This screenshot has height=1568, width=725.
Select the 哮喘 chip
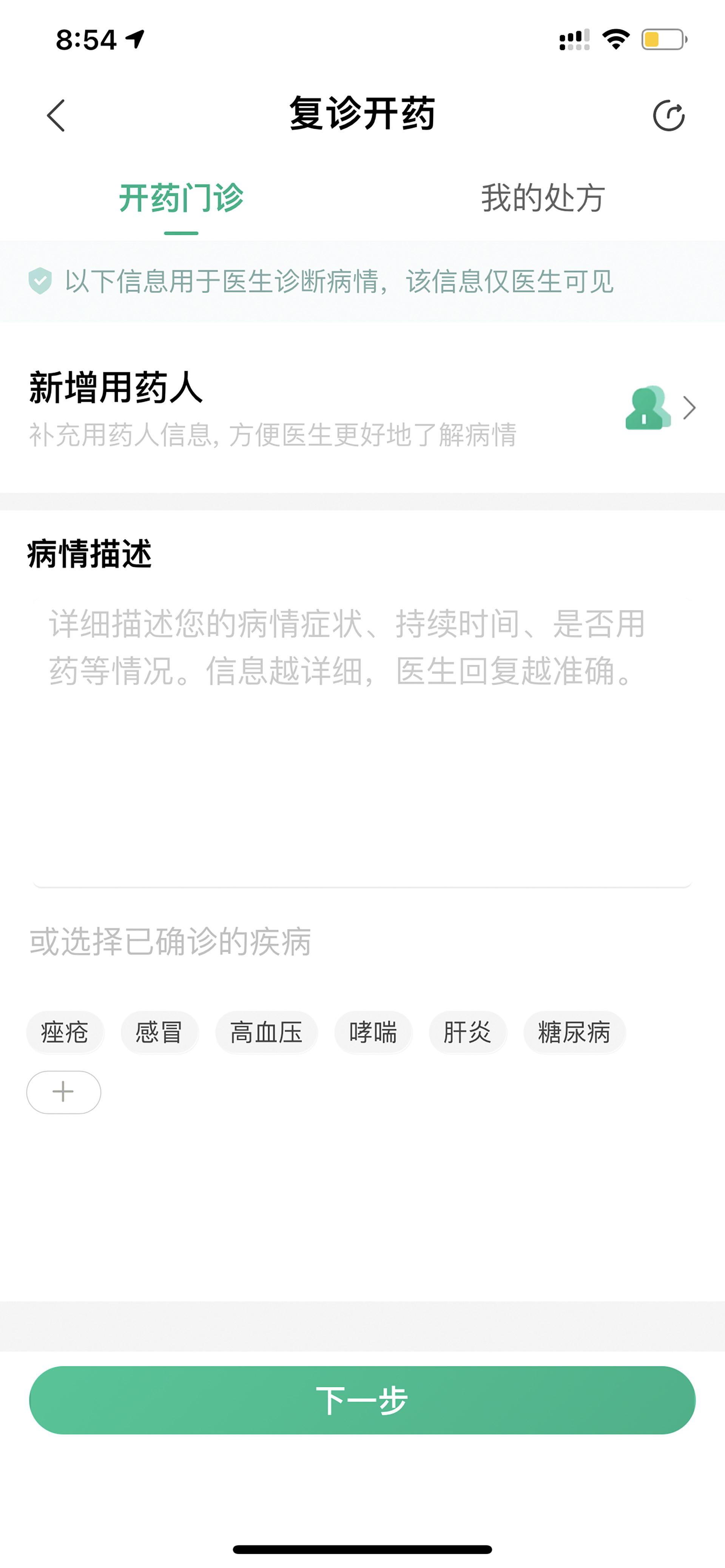(x=373, y=1033)
